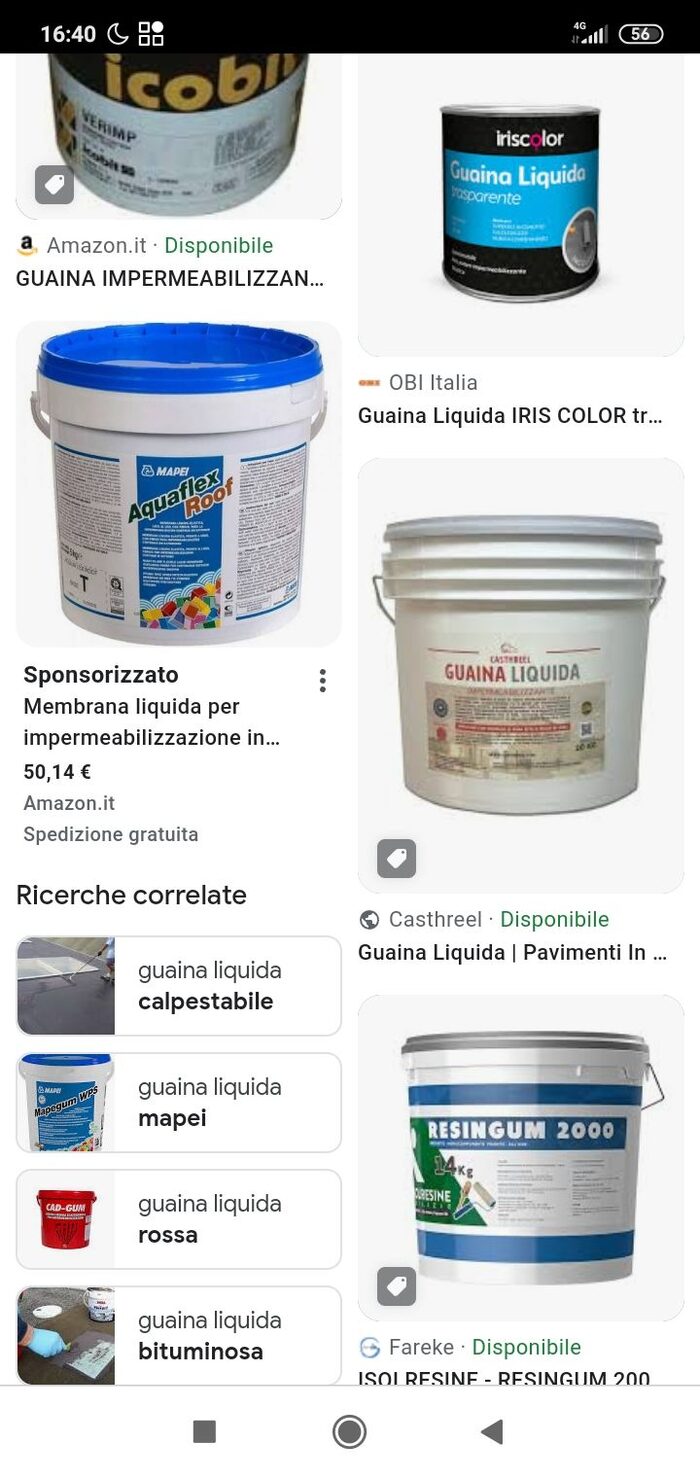This screenshot has width=700, height=1478.
Task: Search related 'guaina liquida mapei'
Action: coord(178,1103)
